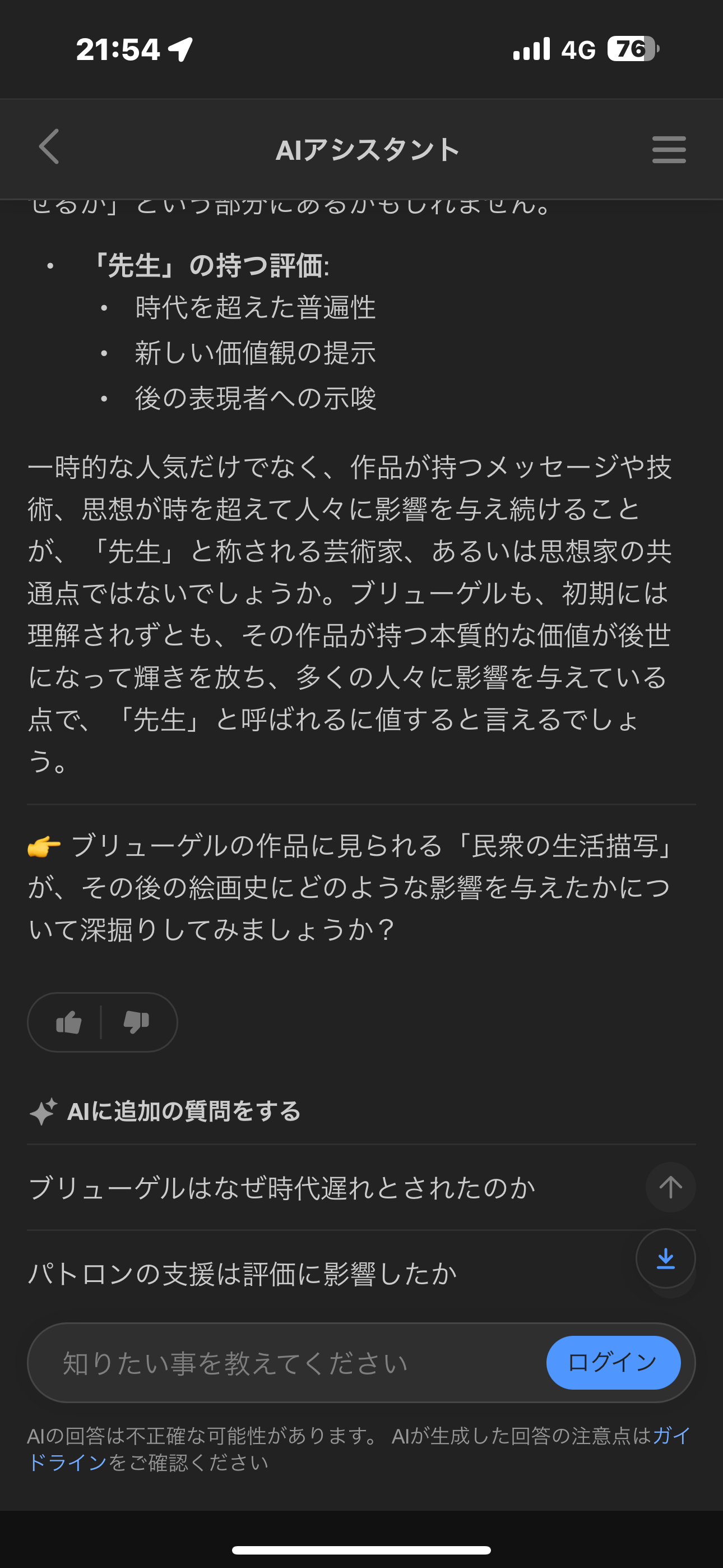This screenshot has width=723, height=1568.
Task: Open the hamburger menu
Action: click(669, 149)
